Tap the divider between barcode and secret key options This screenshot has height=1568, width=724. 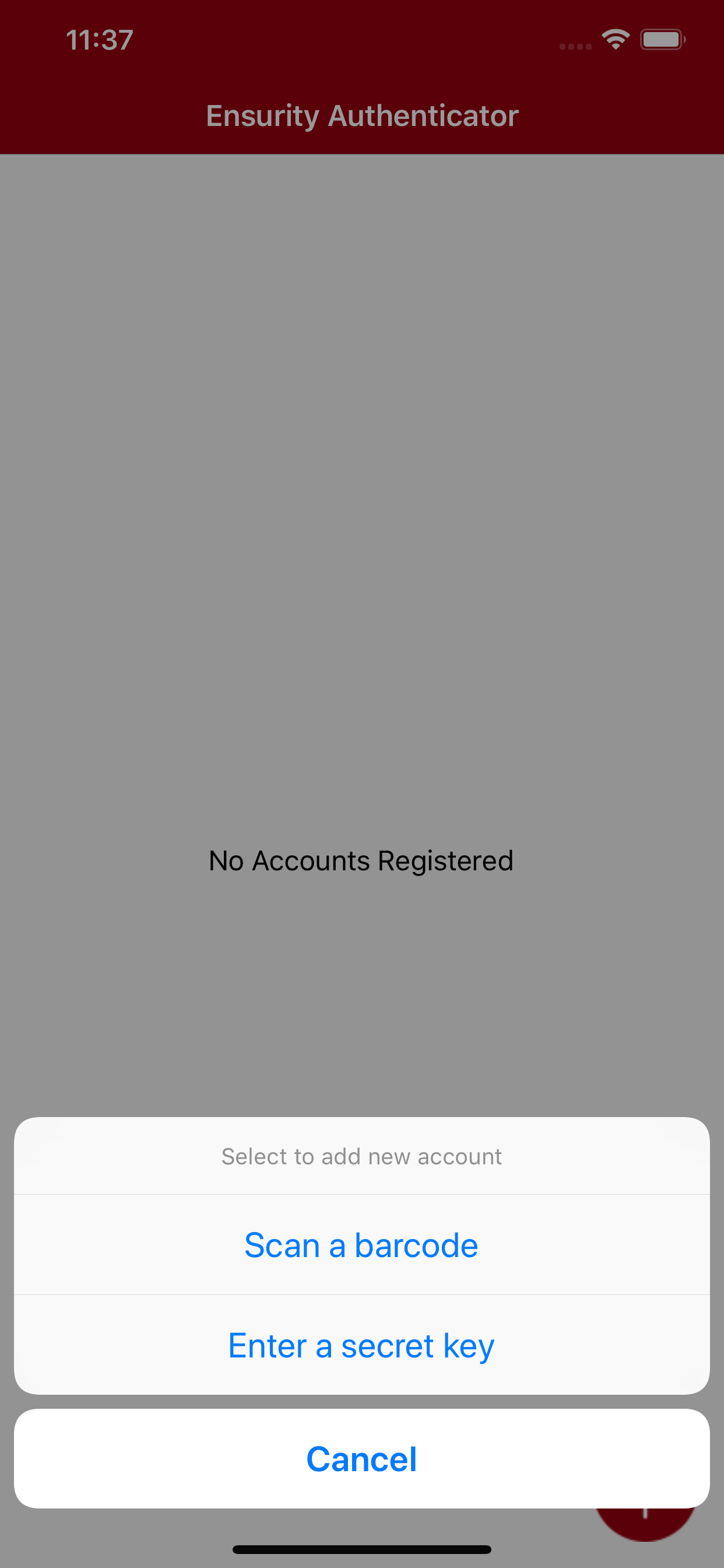361,1296
